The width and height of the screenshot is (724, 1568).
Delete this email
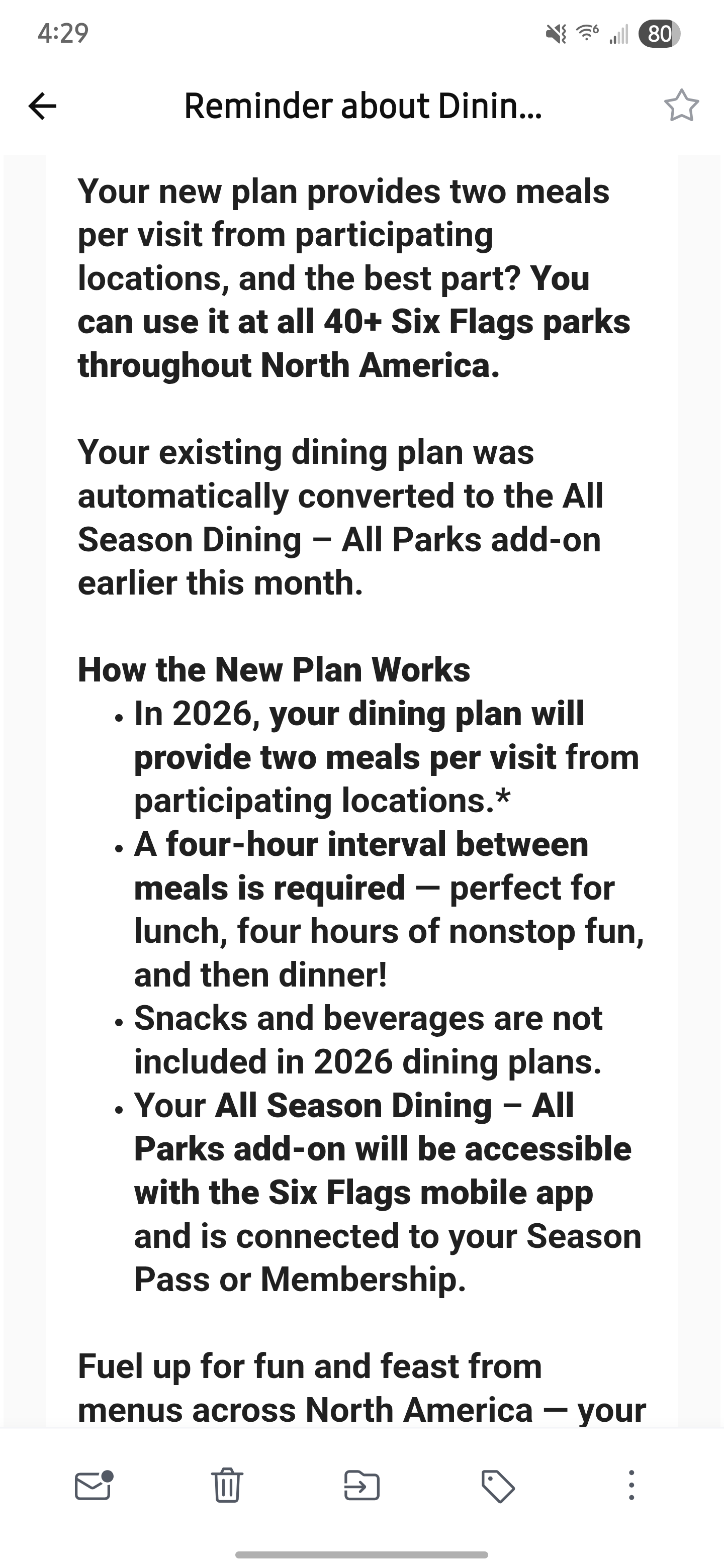point(227,1485)
